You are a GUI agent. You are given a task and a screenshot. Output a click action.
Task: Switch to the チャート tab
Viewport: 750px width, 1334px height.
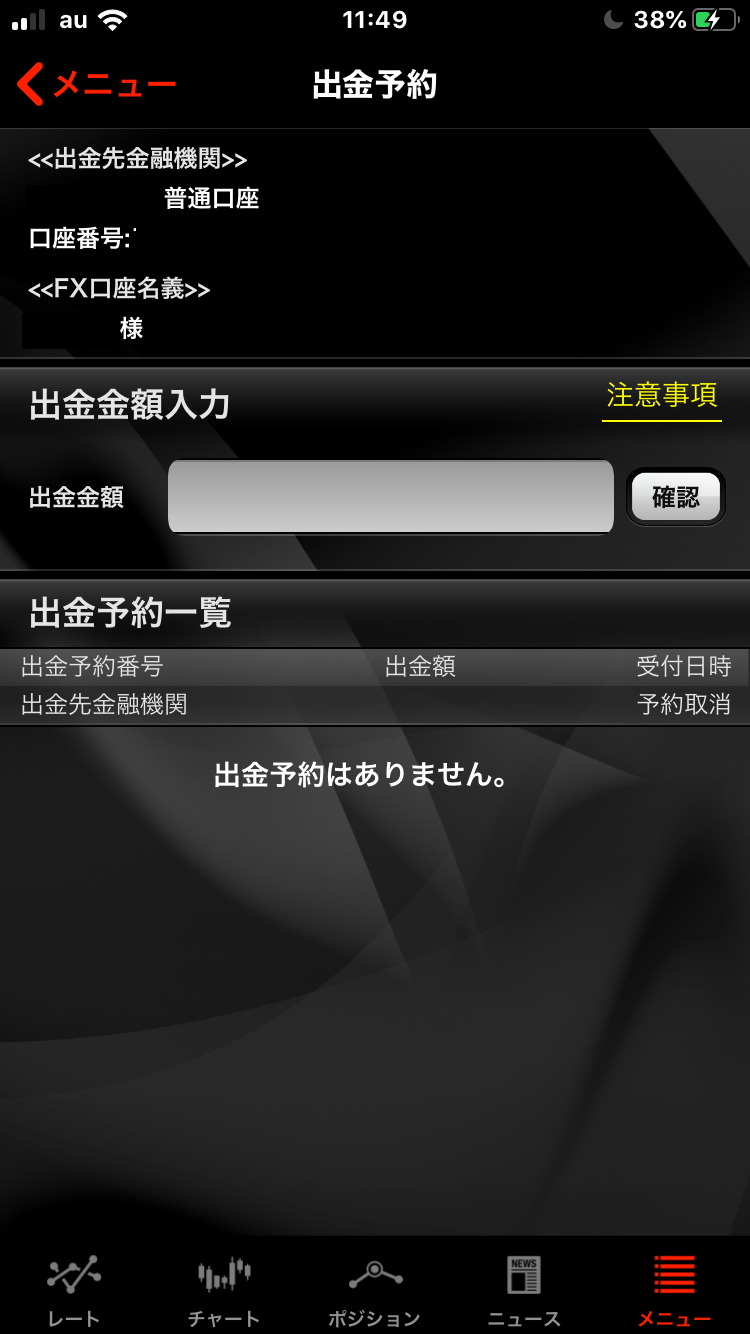(224, 1290)
